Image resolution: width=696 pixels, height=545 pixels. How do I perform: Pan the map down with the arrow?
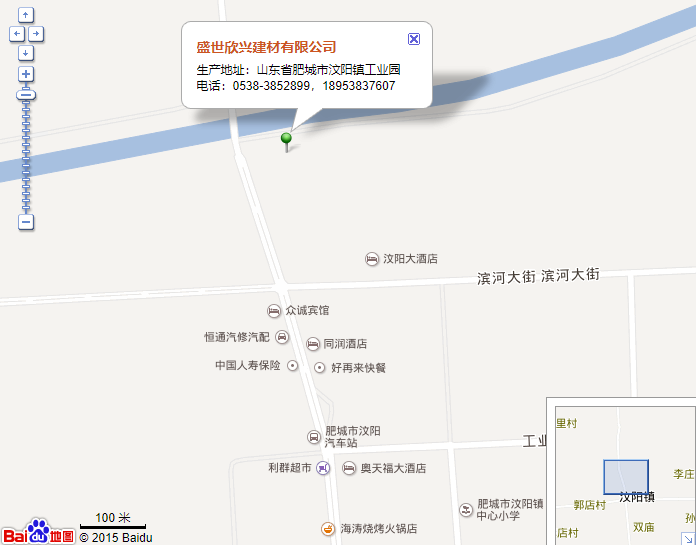click(x=26, y=52)
